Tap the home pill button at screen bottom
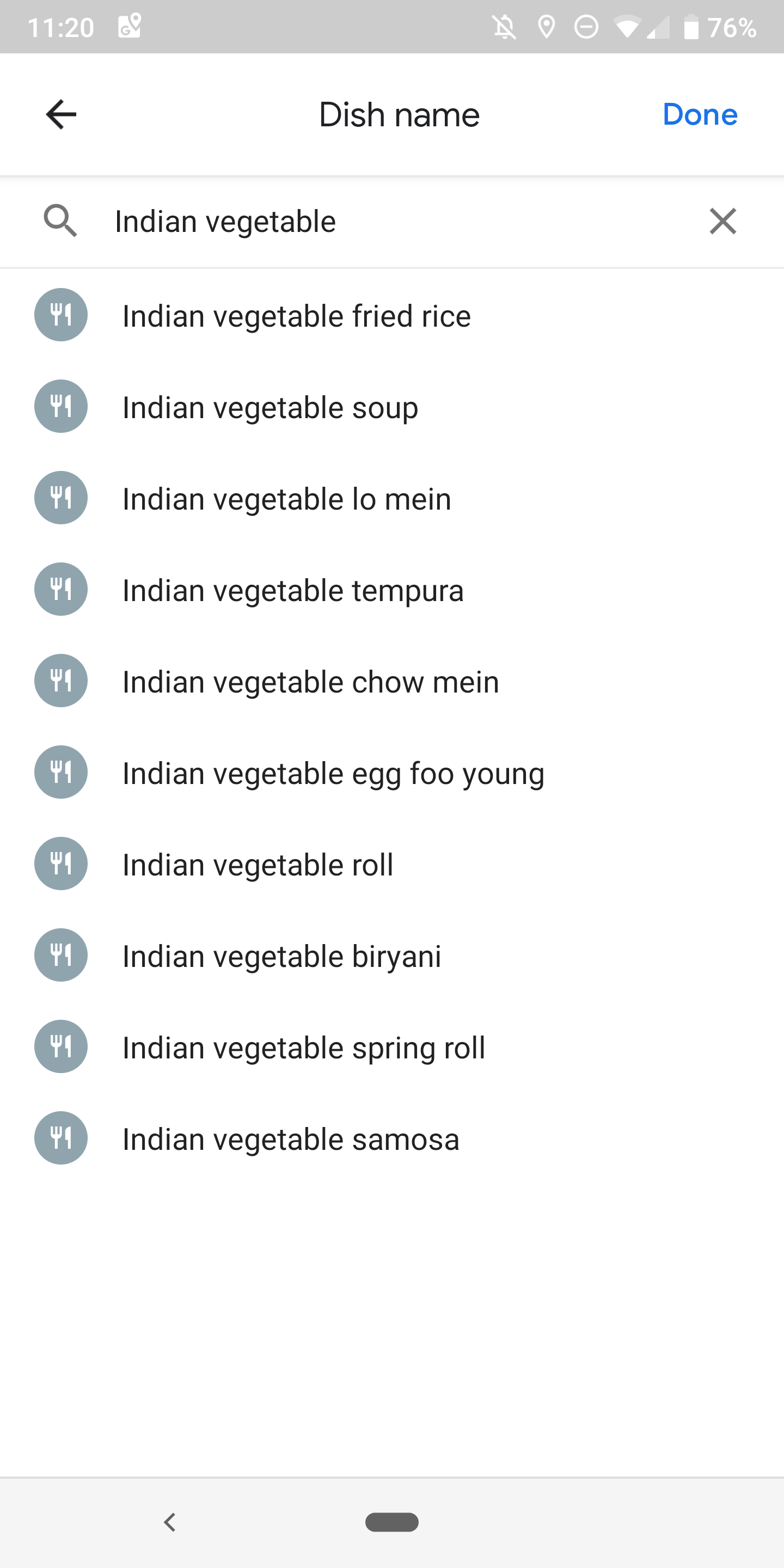This screenshot has height=1568, width=784. (x=392, y=1522)
